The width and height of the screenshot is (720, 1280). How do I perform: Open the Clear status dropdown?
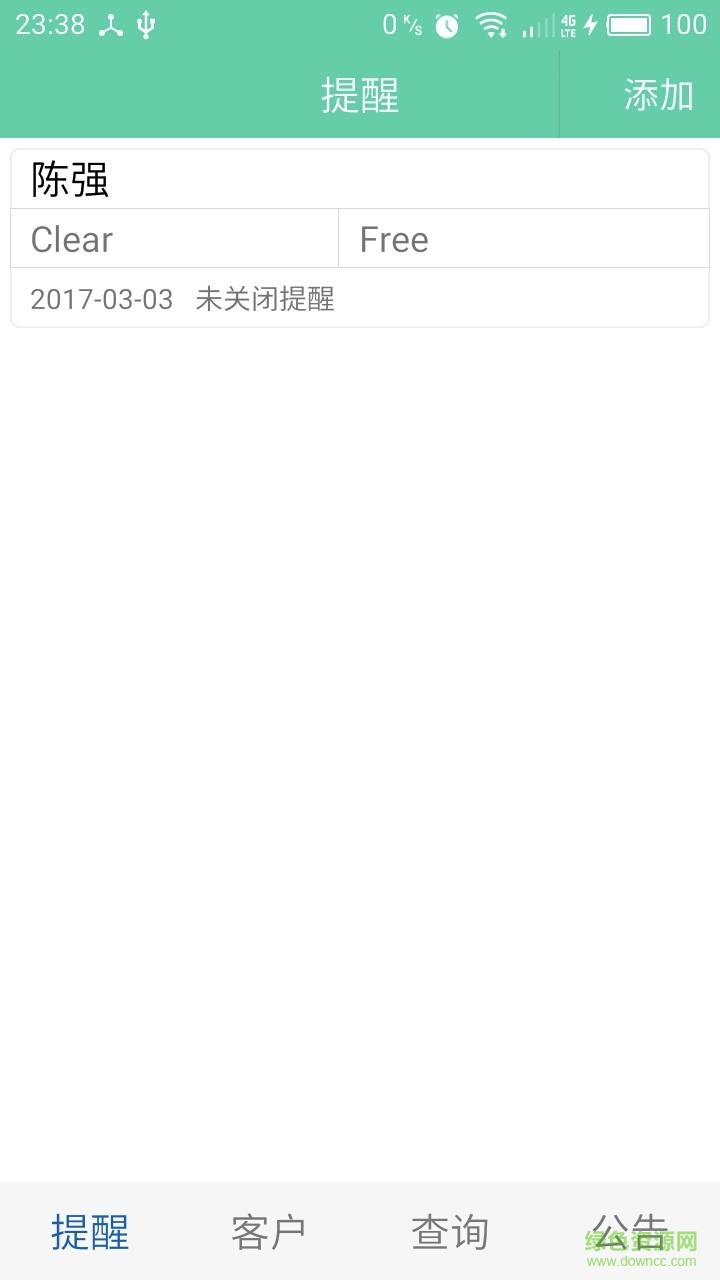174,239
